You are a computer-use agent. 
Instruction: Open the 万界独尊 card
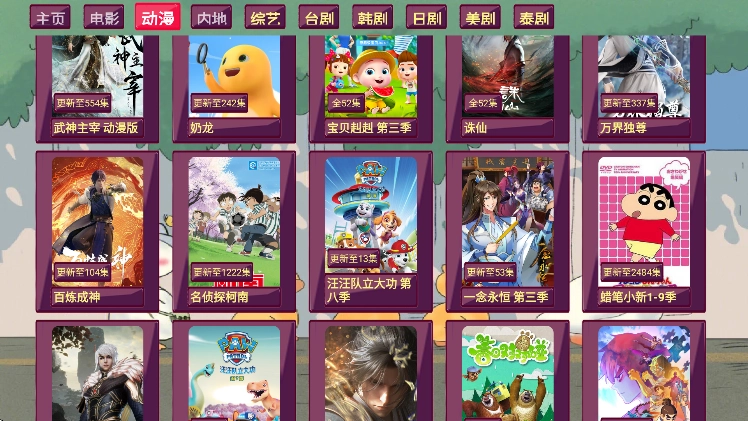(643, 85)
